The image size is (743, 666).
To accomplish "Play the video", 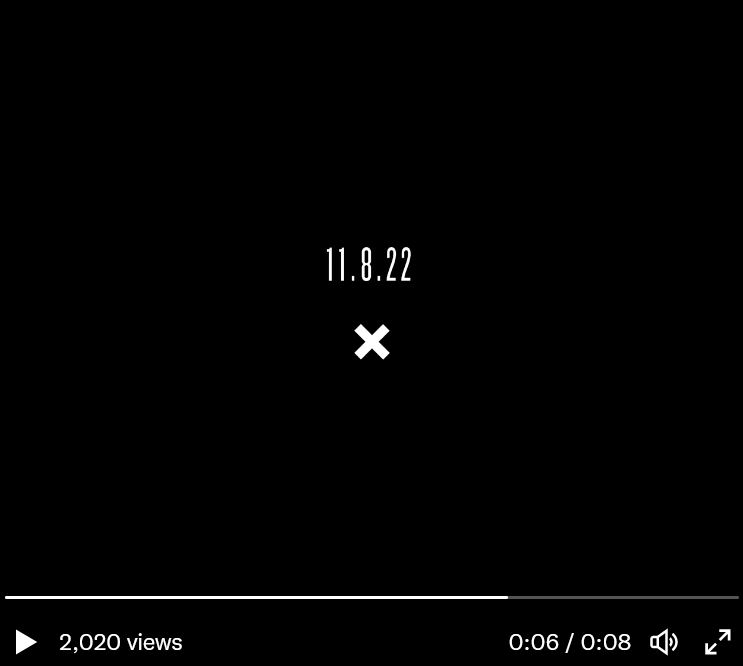I will click(26, 642).
